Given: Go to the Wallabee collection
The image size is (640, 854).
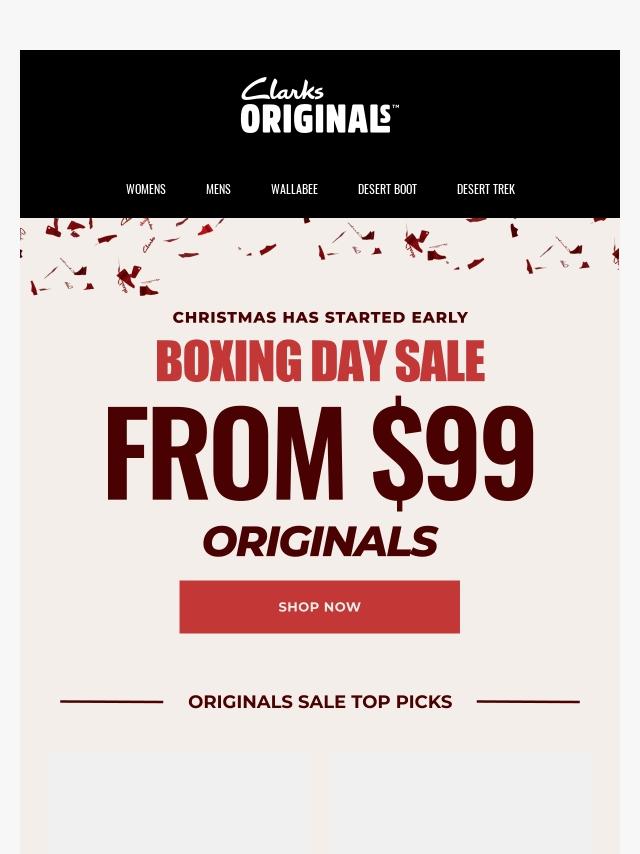Looking at the screenshot, I should pos(294,189).
